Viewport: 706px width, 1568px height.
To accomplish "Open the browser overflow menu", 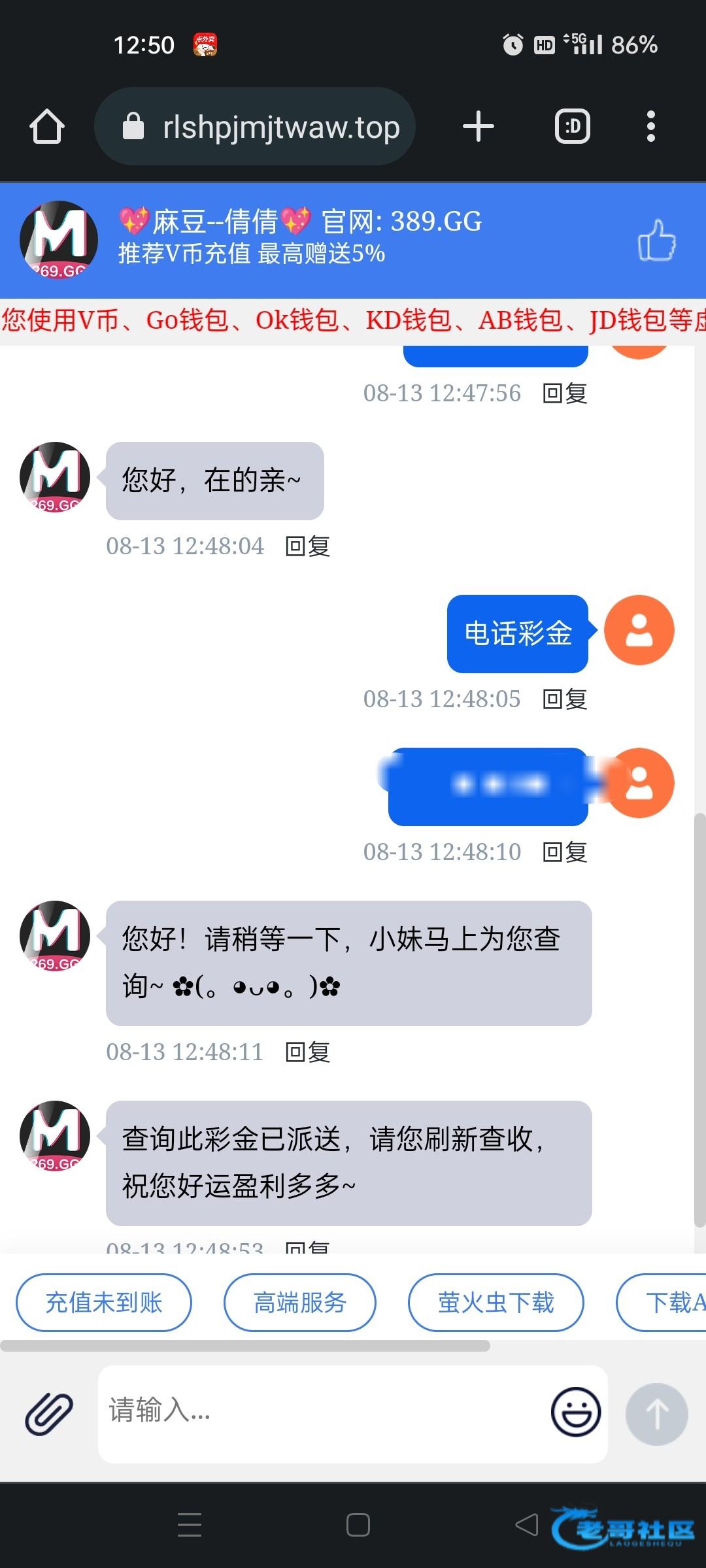I will [x=650, y=126].
